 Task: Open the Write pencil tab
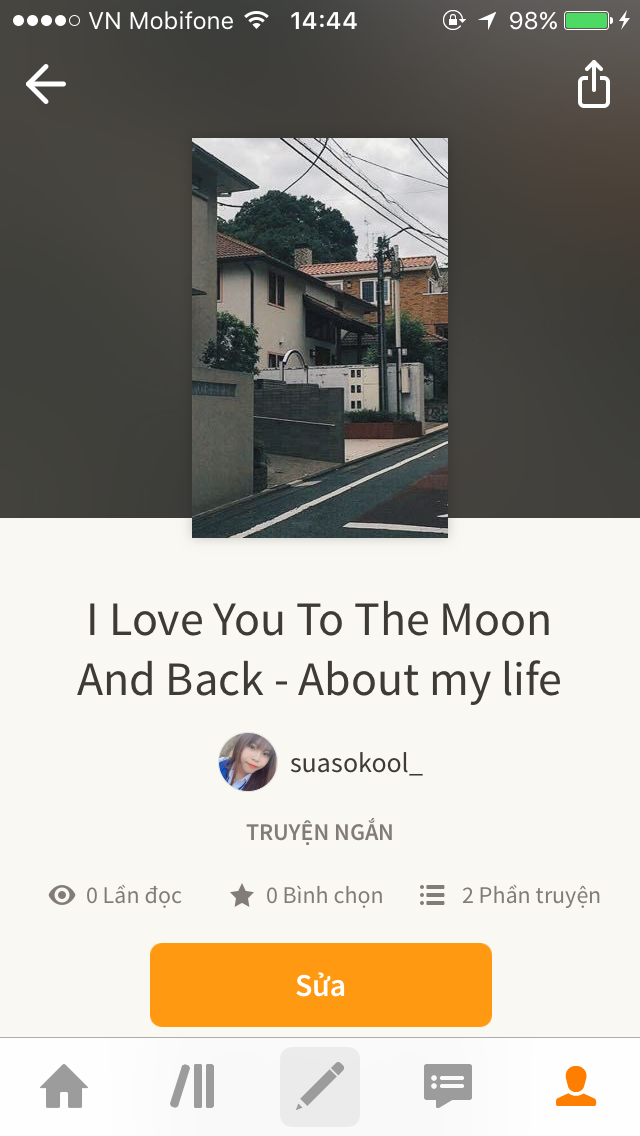click(x=320, y=1086)
